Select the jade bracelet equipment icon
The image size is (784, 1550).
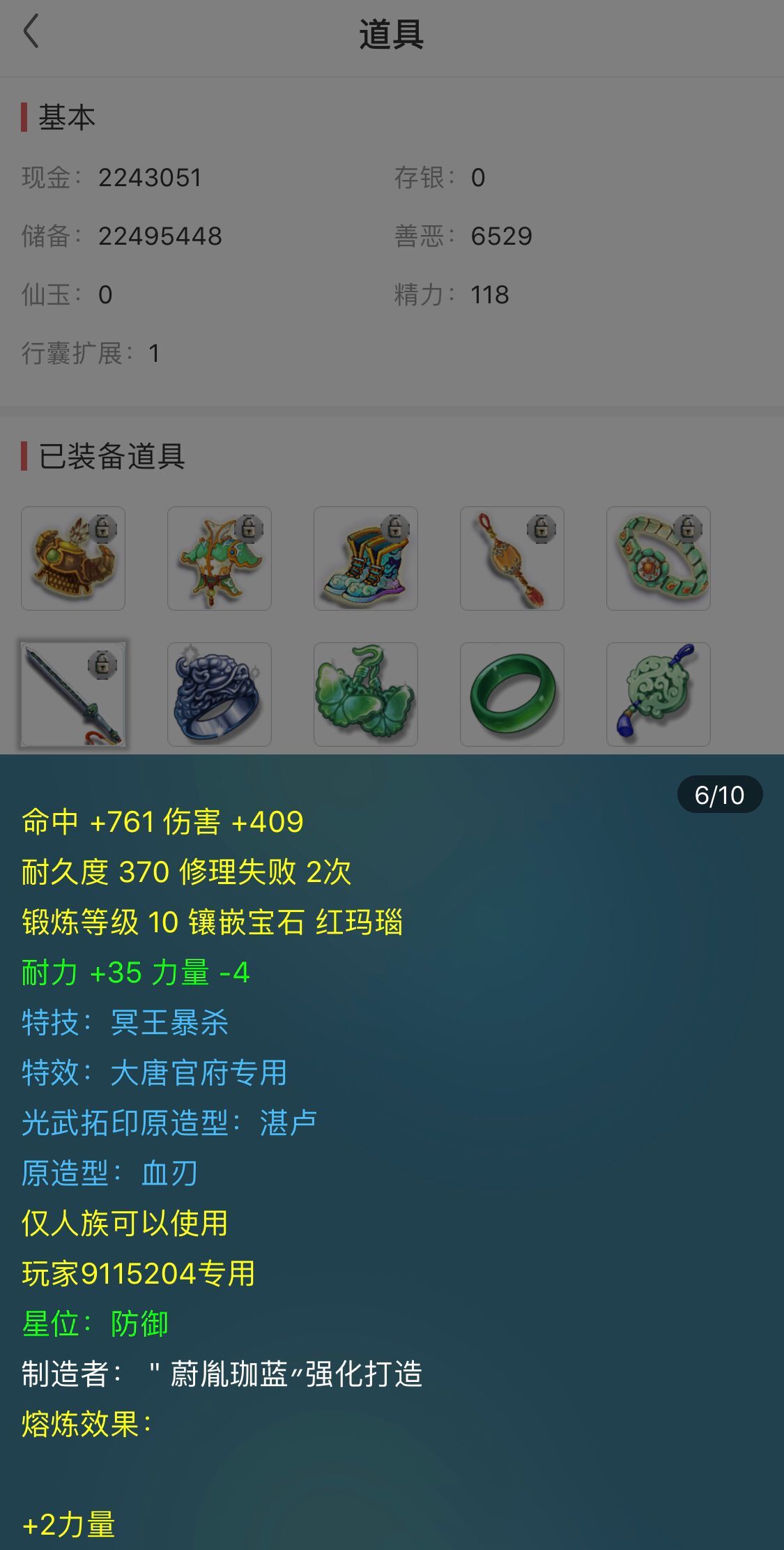click(x=659, y=558)
